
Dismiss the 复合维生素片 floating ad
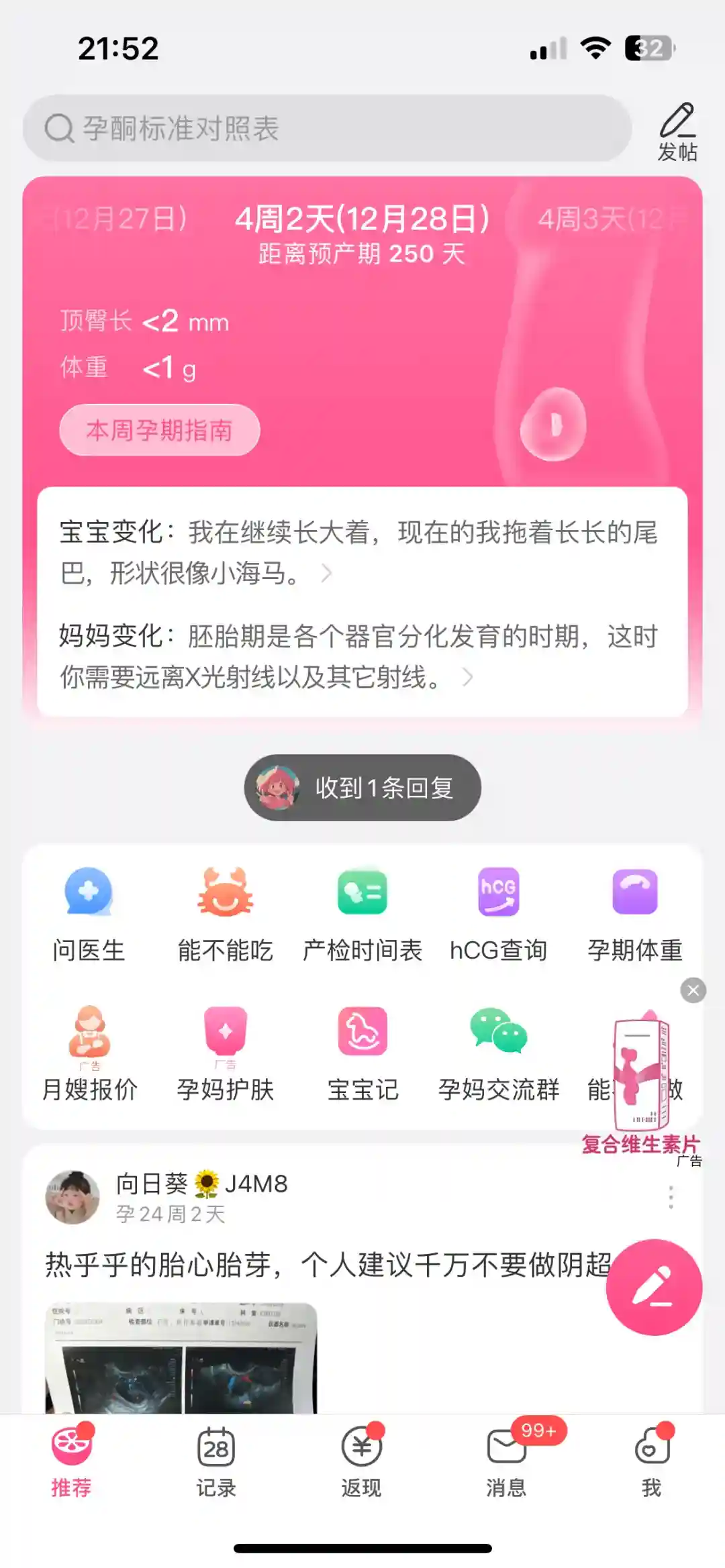(693, 990)
